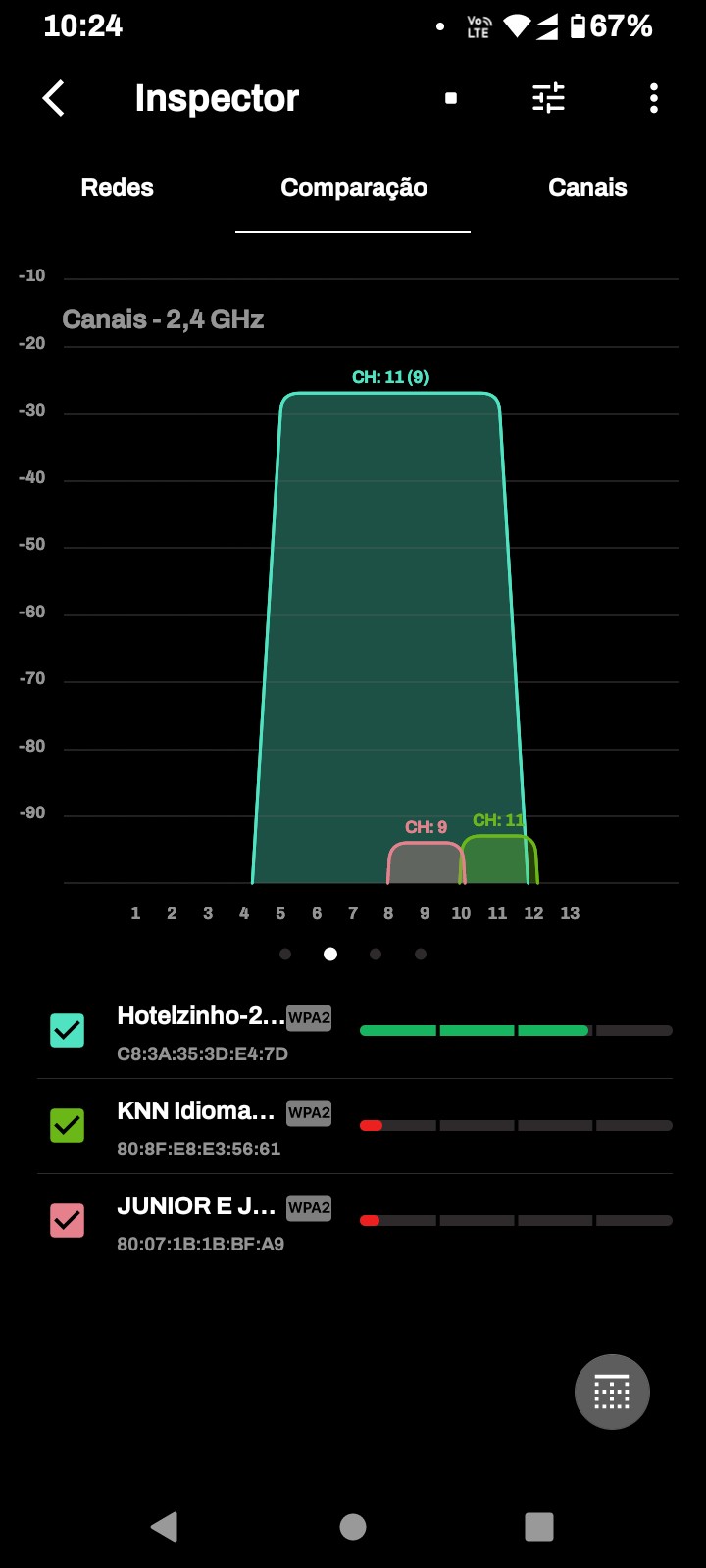Image resolution: width=706 pixels, height=1568 pixels.
Task: Switch to the Redes tab
Action: click(118, 188)
